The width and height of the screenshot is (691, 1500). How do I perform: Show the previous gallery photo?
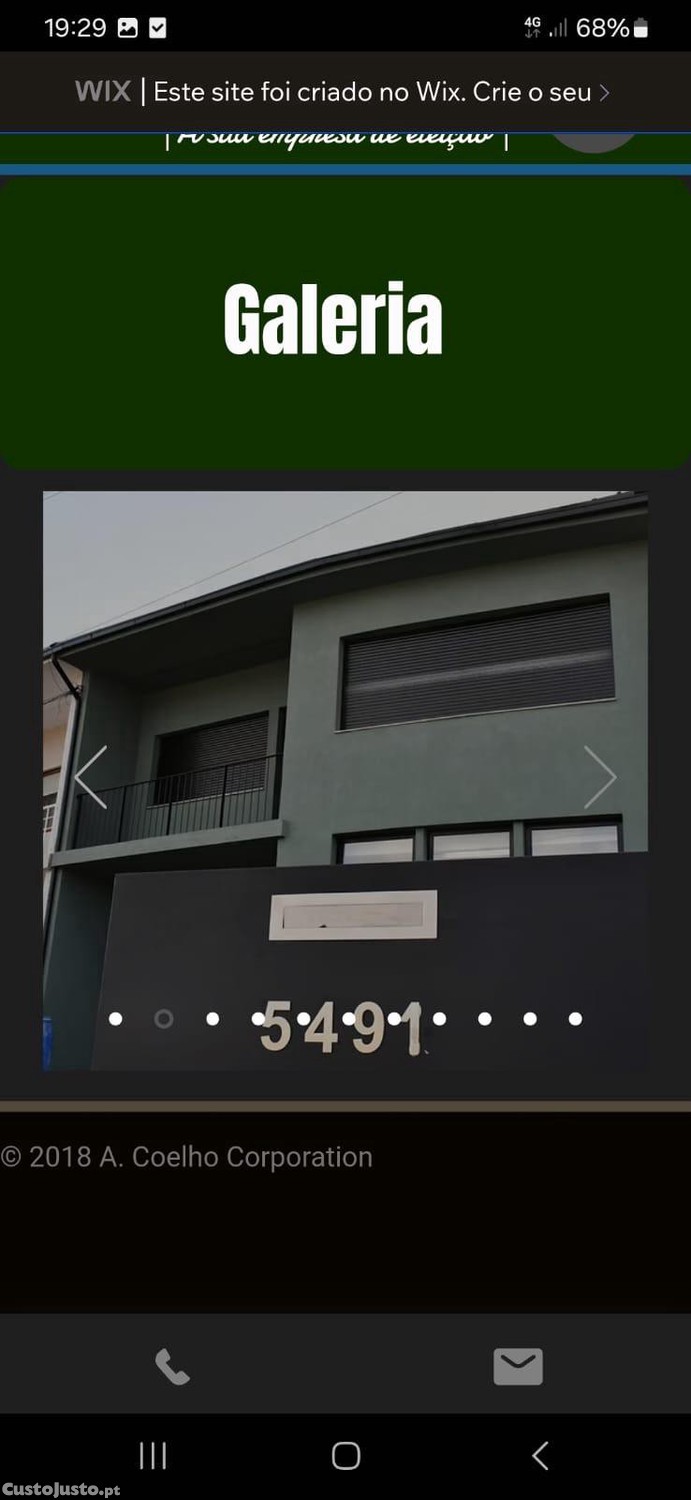91,776
